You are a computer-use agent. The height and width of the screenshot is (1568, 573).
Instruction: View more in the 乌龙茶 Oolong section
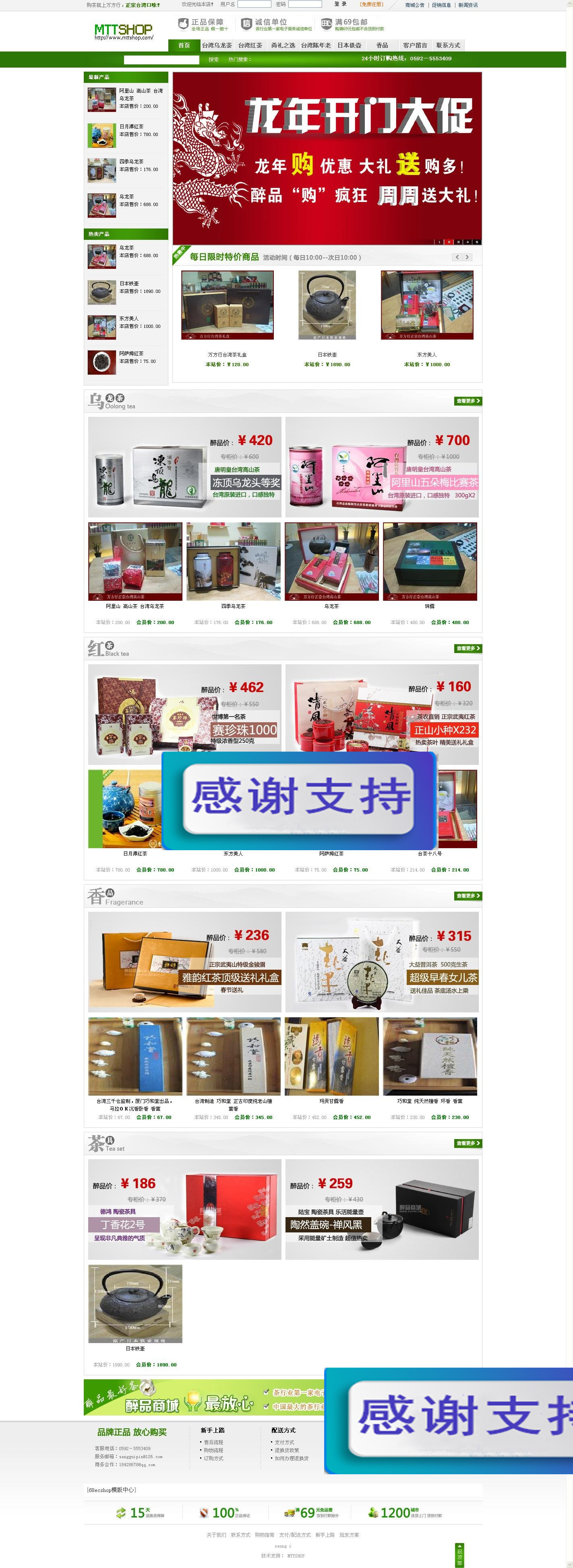[468, 400]
